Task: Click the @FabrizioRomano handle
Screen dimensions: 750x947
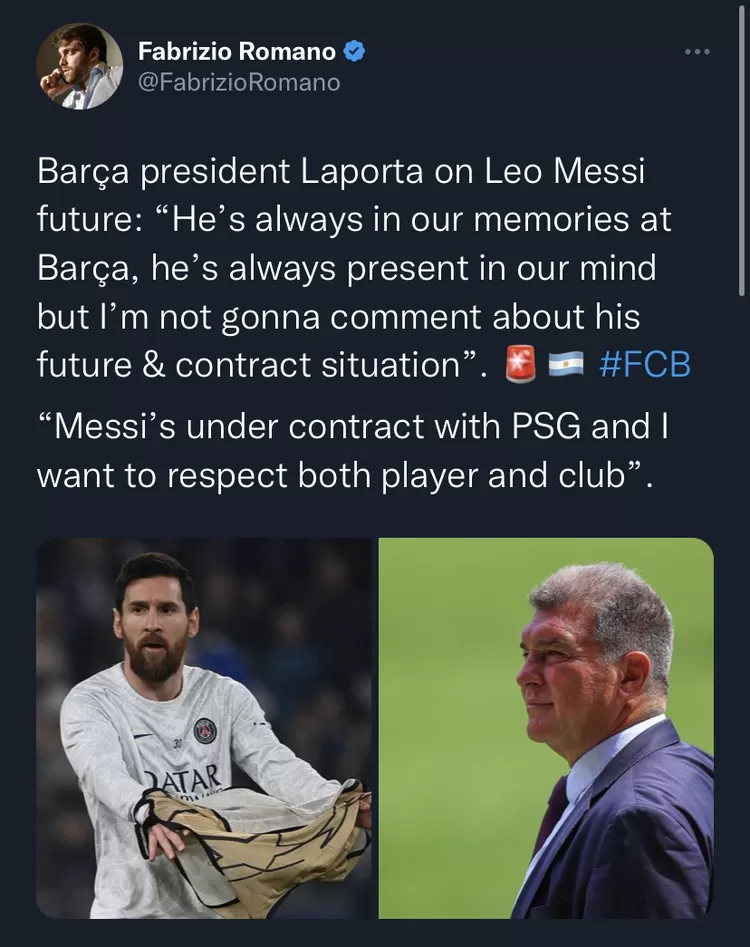Action: 242,82
